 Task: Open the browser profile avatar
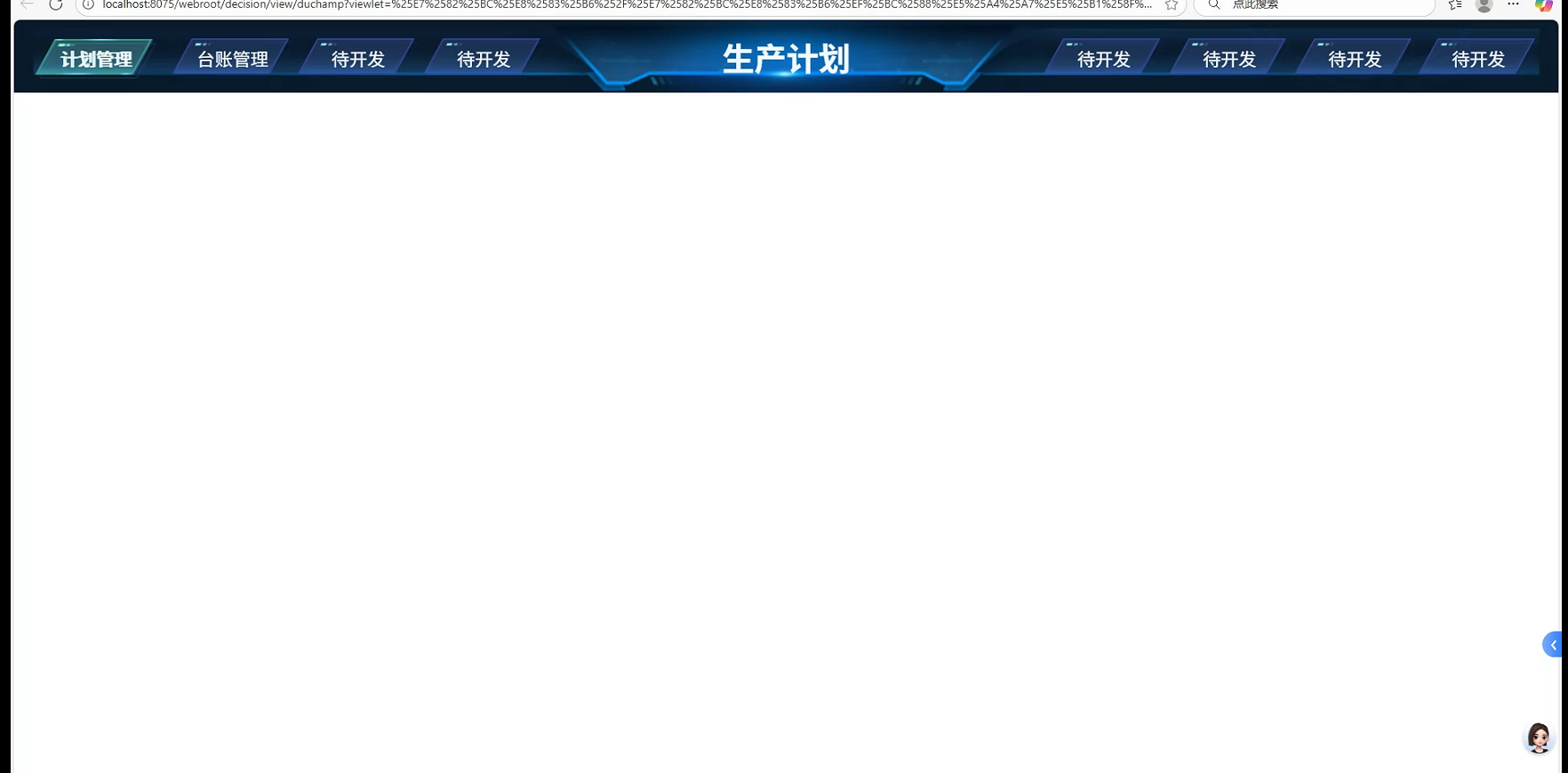pos(1484,5)
